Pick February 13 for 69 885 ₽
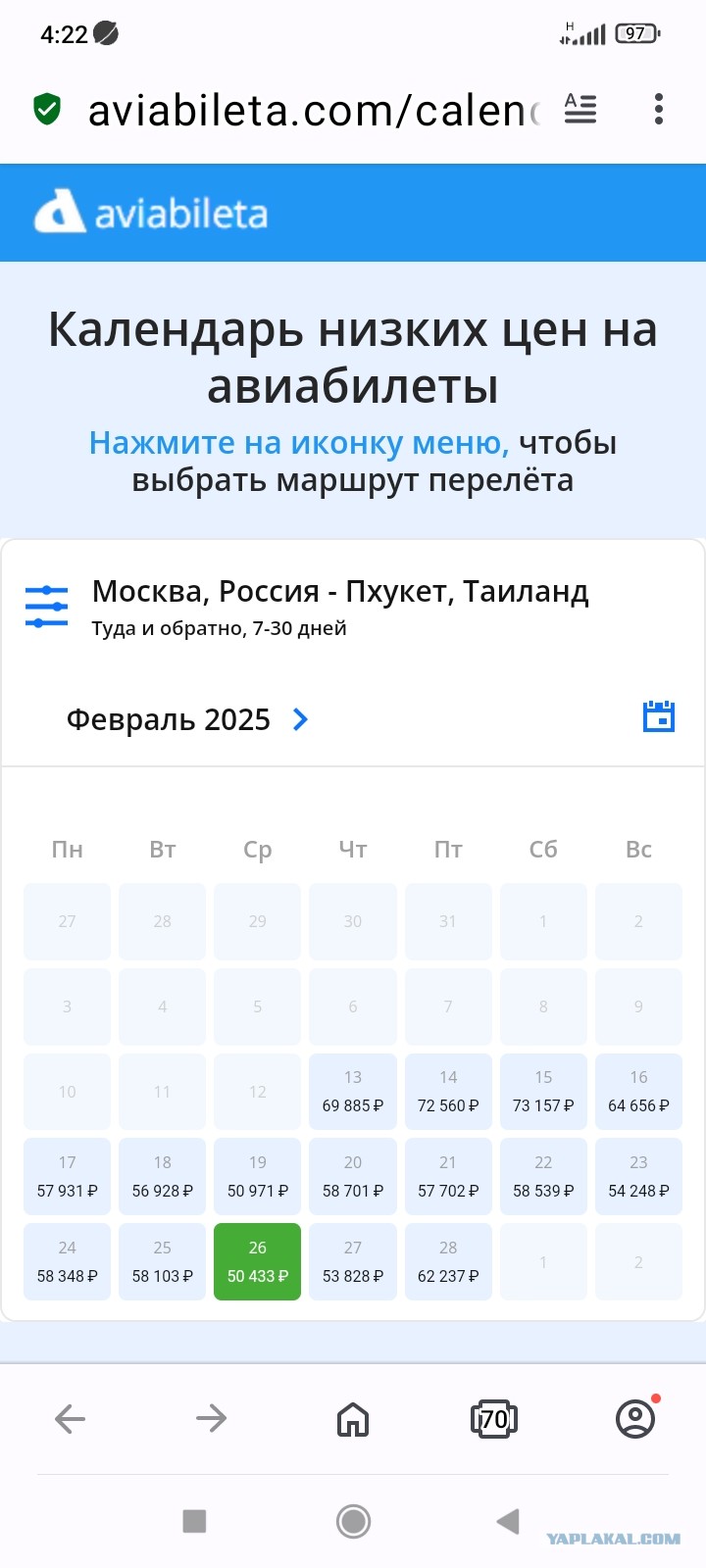Viewport: 706px width, 1568px height. click(353, 1091)
